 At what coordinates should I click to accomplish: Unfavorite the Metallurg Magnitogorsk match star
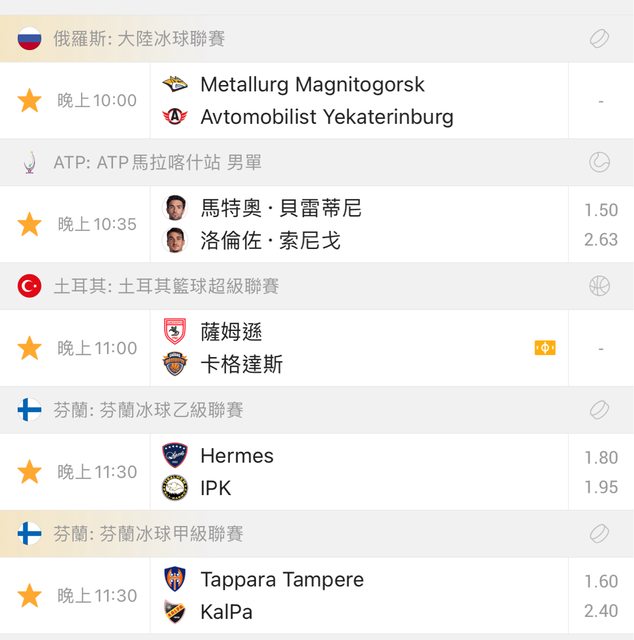tap(30, 100)
